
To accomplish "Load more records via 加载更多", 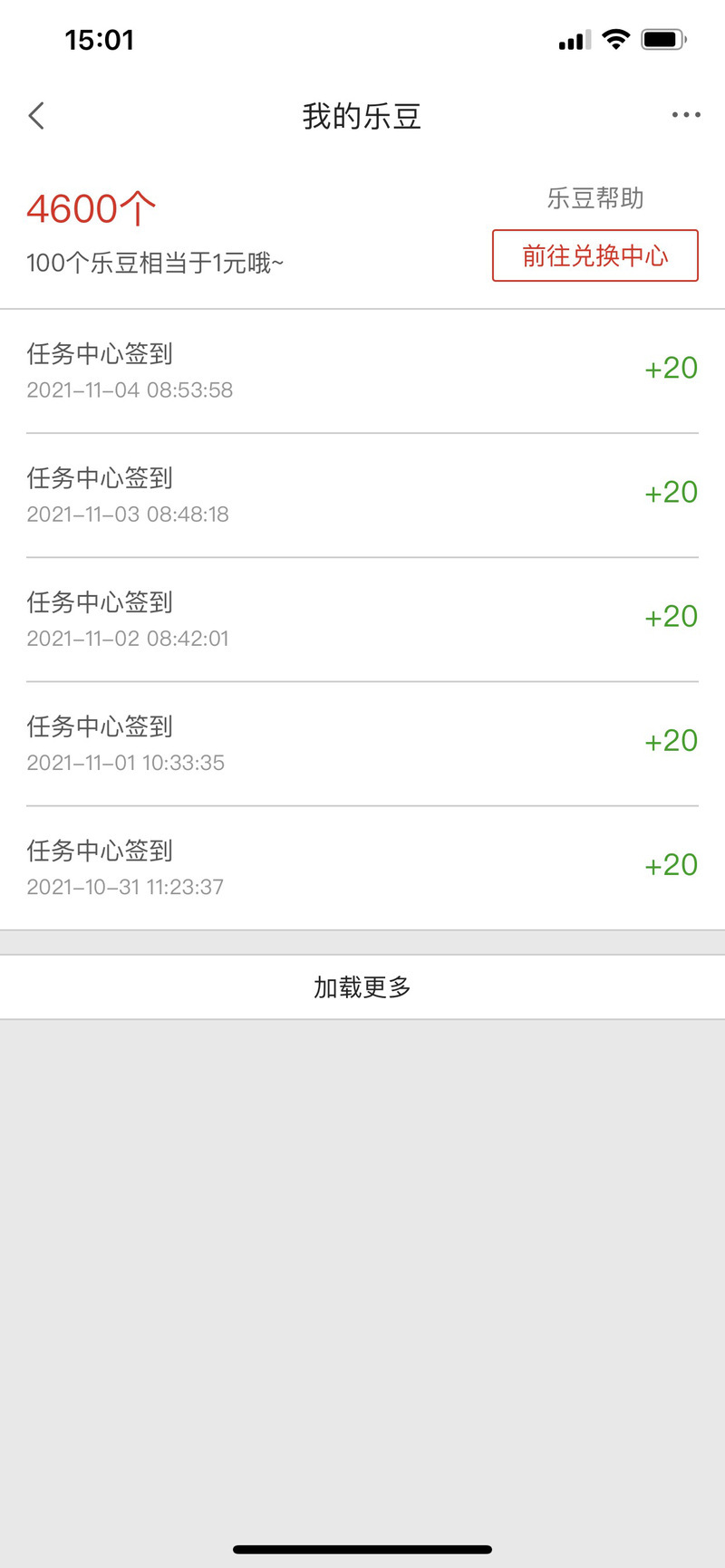I will (x=362, y=987).
